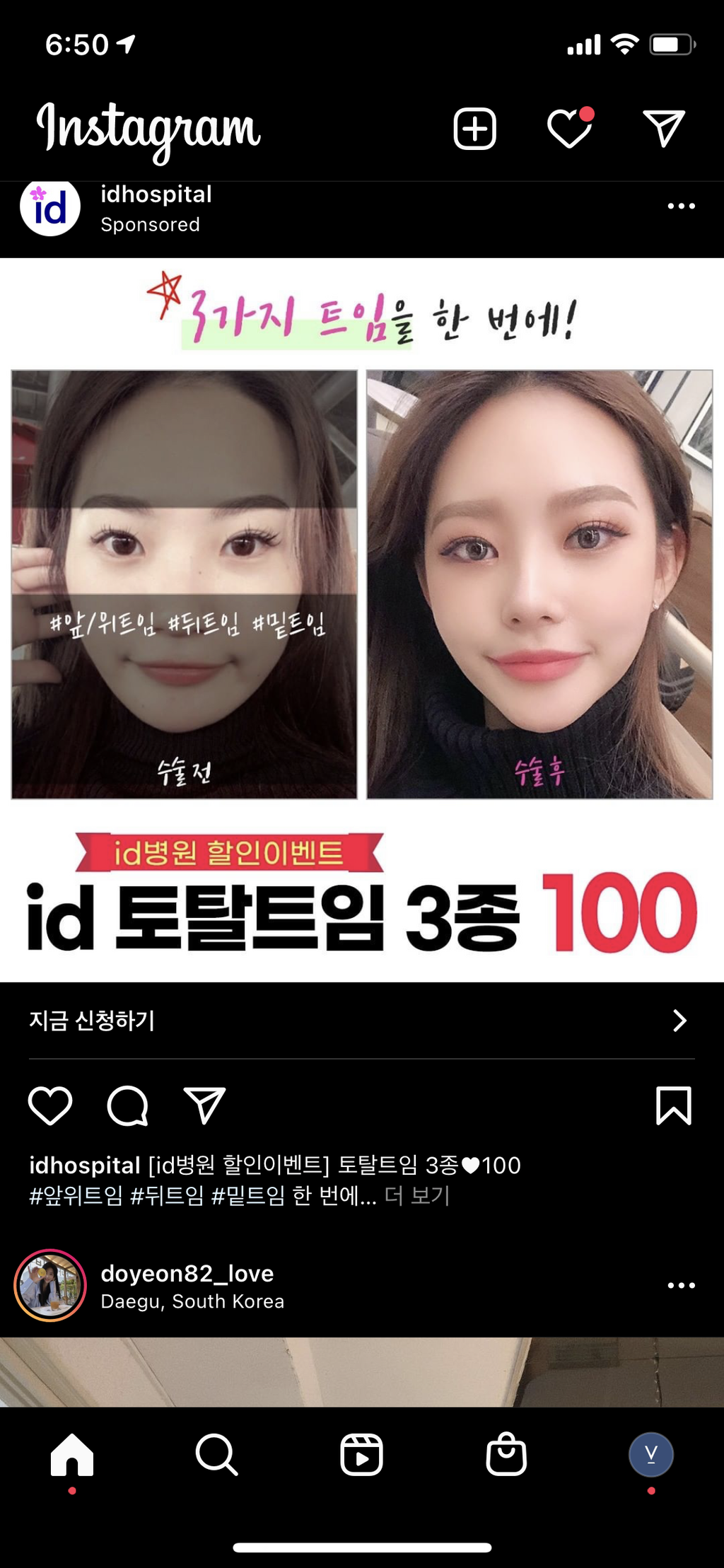Create a new post with plus icon

point(474,129)
